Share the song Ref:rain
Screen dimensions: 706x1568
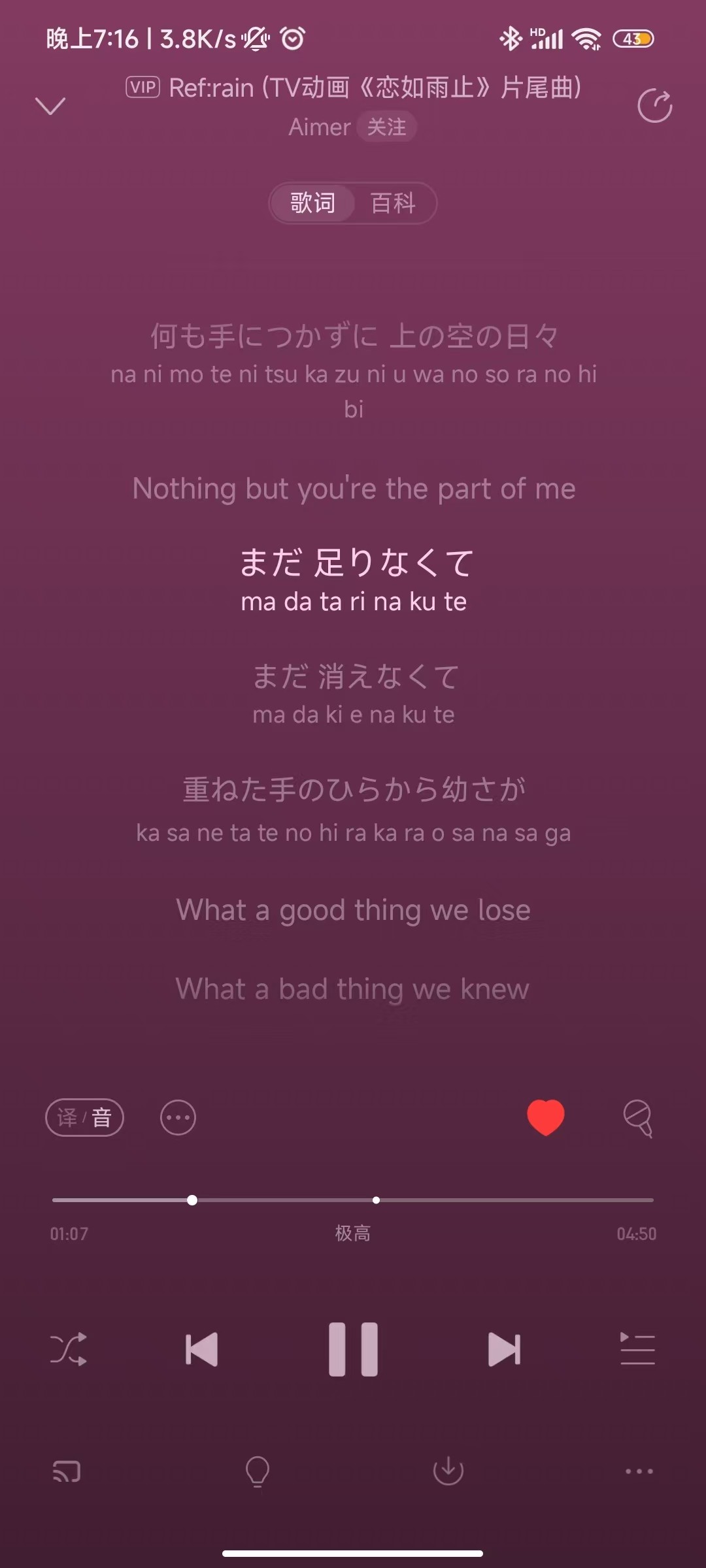pyautogui.click(x=655, y=105)
